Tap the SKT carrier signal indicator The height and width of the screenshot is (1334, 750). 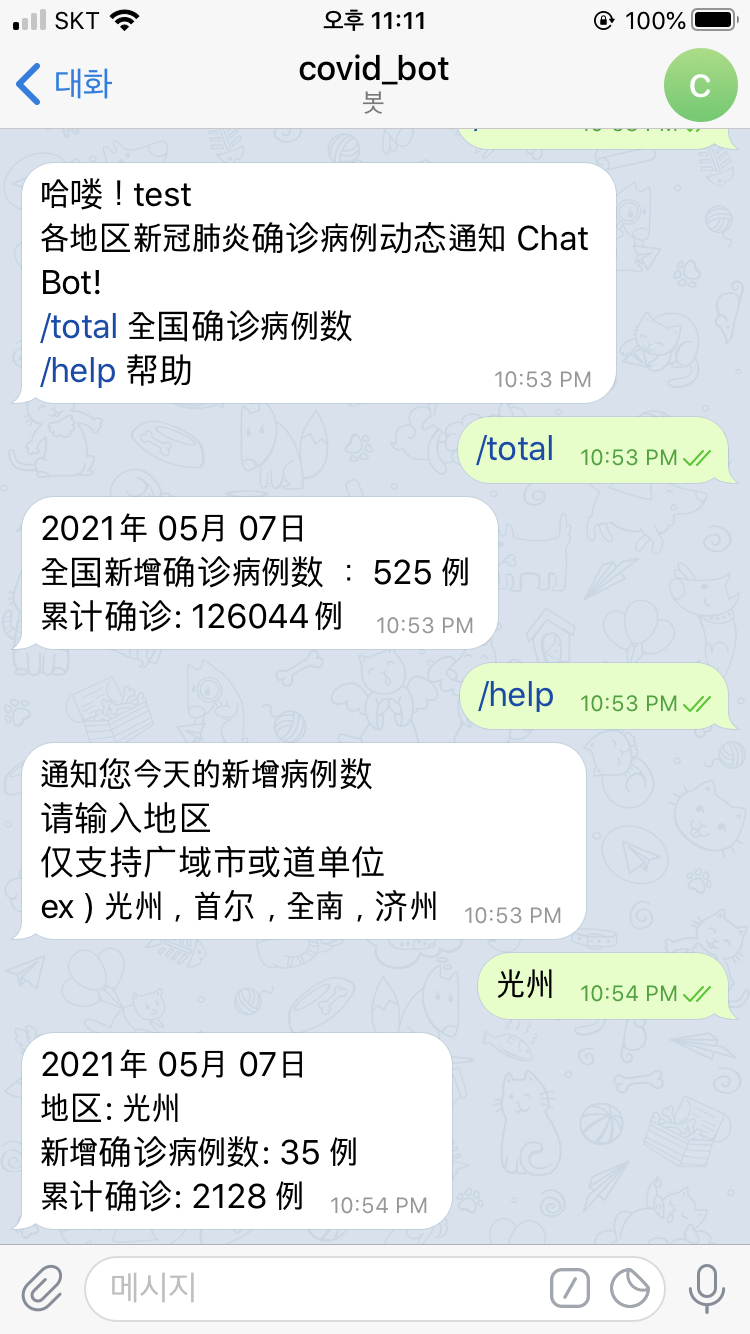(x=50, y=17)
